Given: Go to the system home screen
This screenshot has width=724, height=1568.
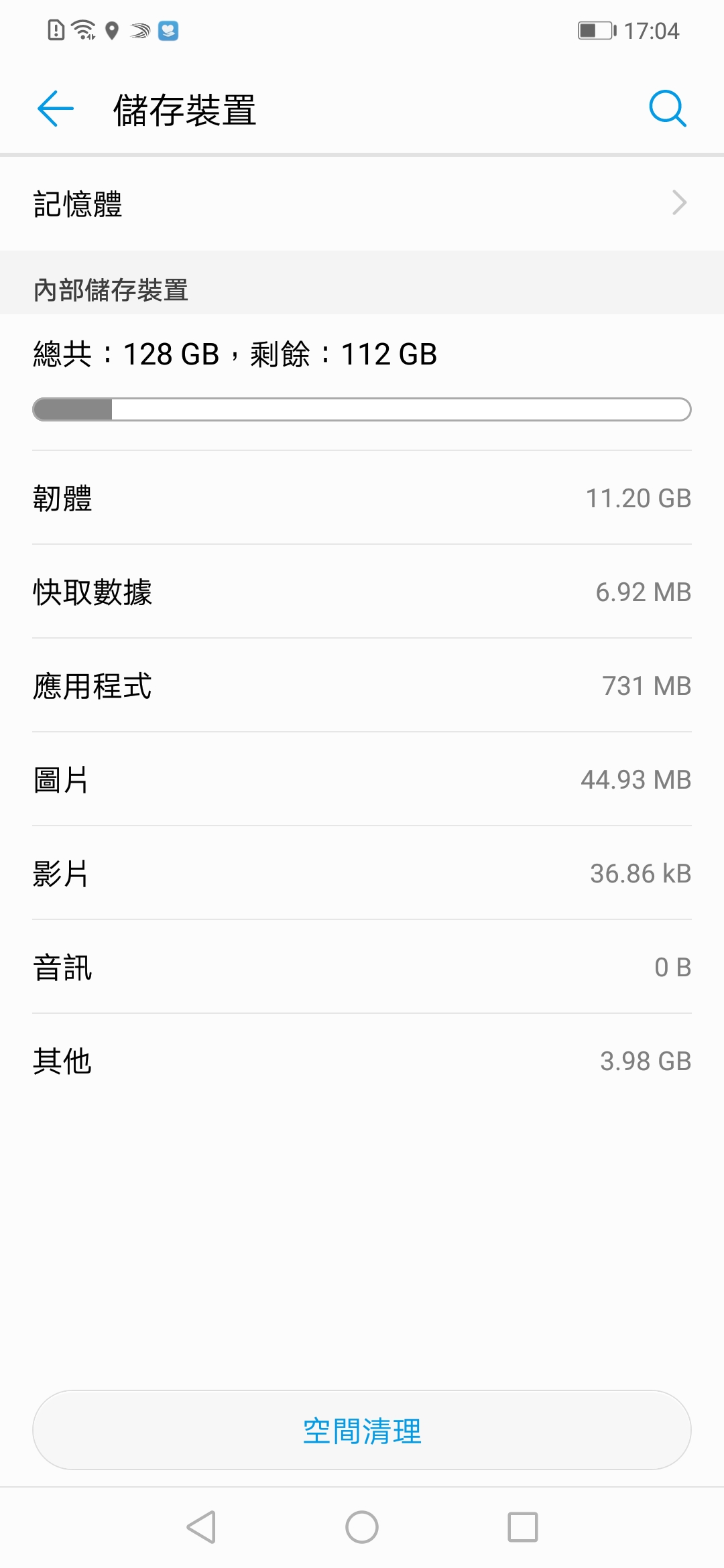Looking at the screenshot, I should (362, 1527).
